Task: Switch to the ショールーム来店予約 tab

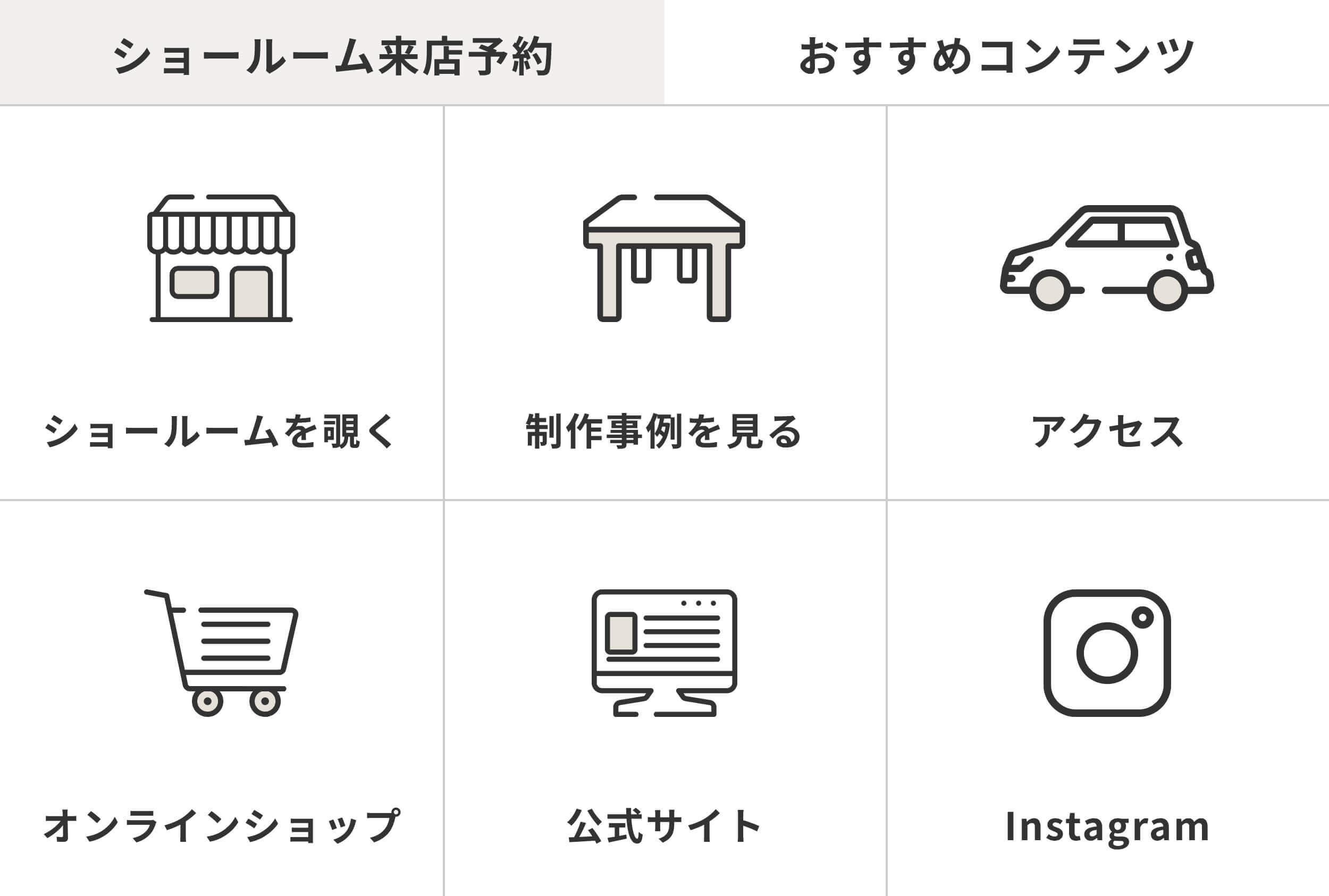Action: (x=332, y=55)
